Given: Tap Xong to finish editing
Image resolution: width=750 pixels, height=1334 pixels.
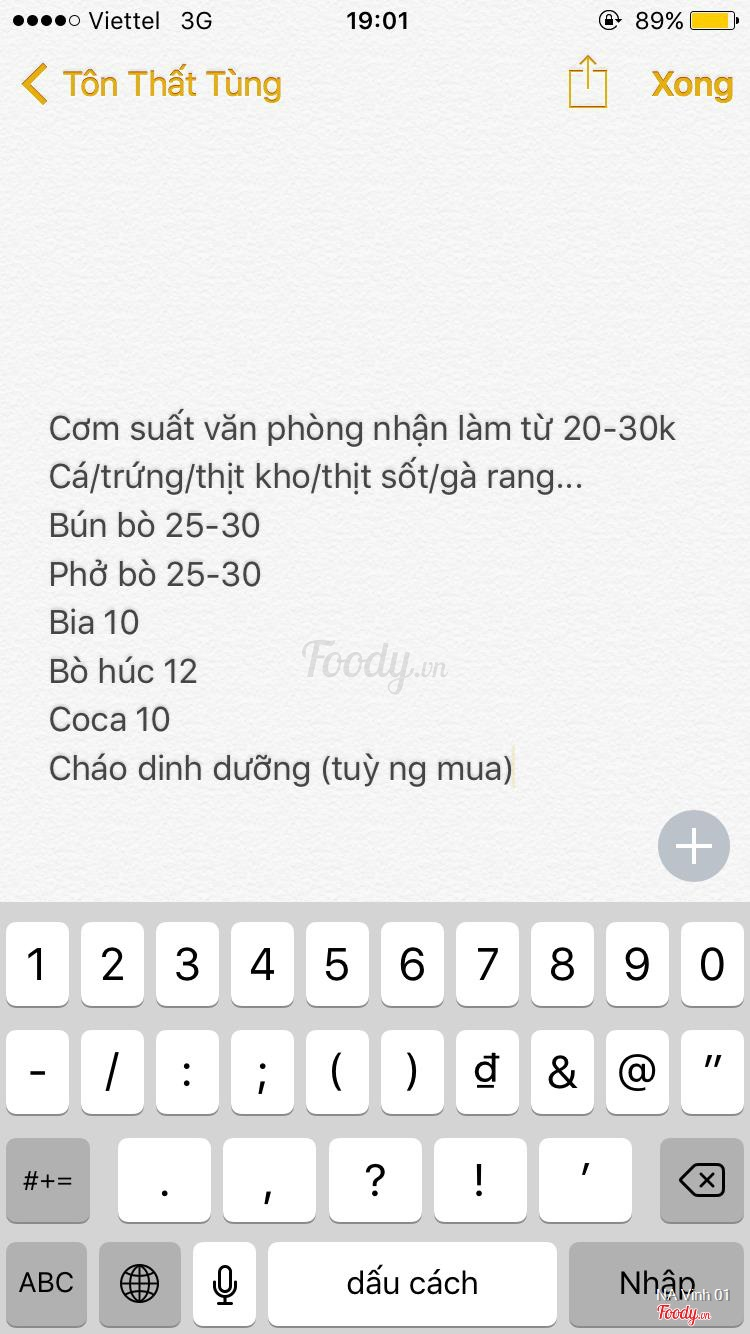Looking at the screenshot, I should click(x=692, y=84).
